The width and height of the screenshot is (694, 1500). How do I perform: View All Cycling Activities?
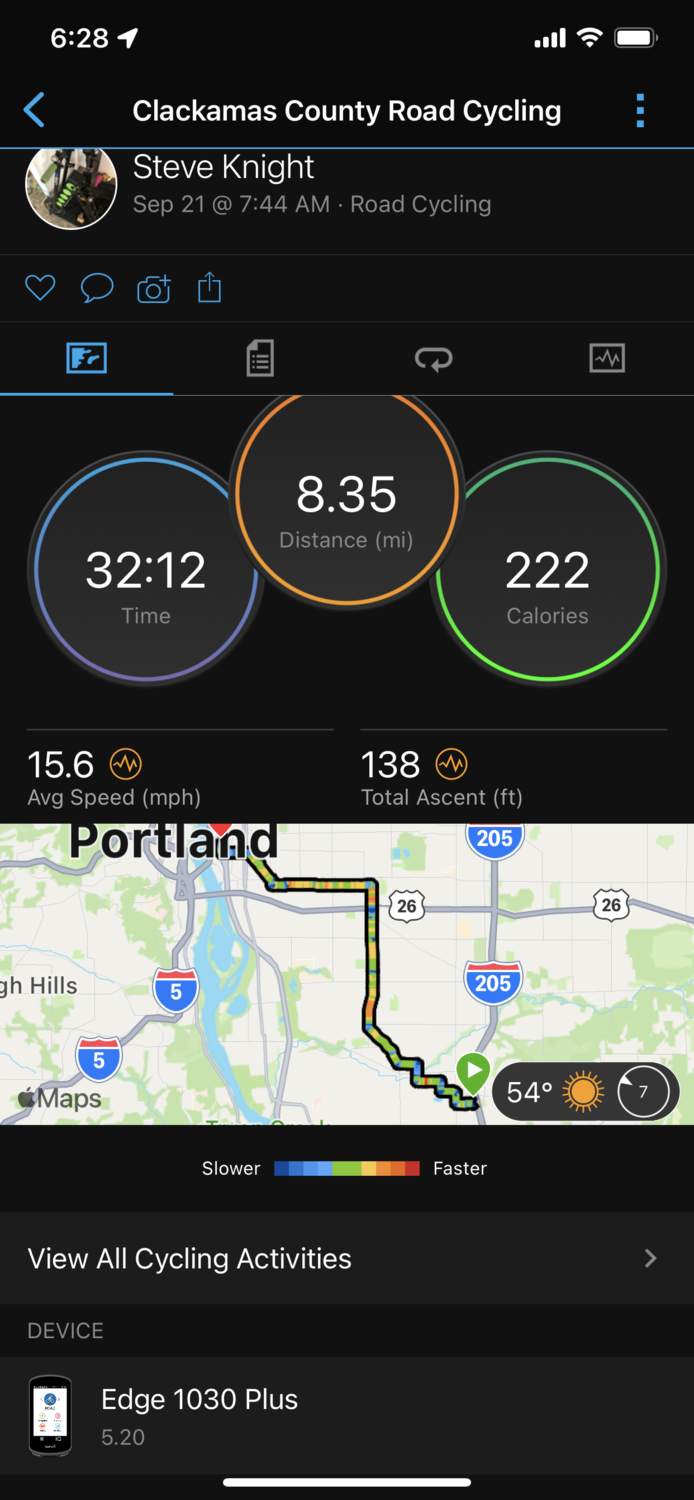click(347, 1258)
